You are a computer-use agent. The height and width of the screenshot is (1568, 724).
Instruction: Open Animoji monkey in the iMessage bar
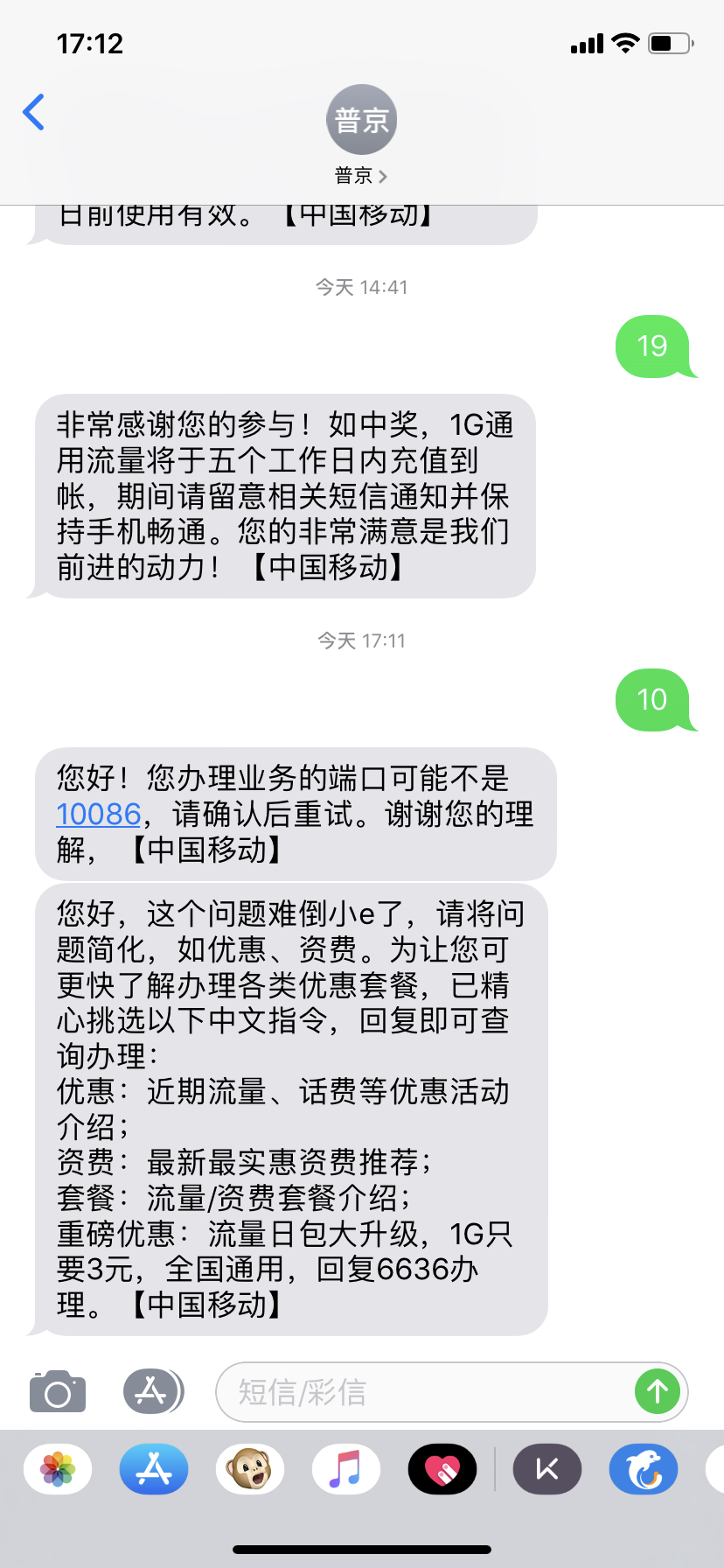pos(250,1468)
